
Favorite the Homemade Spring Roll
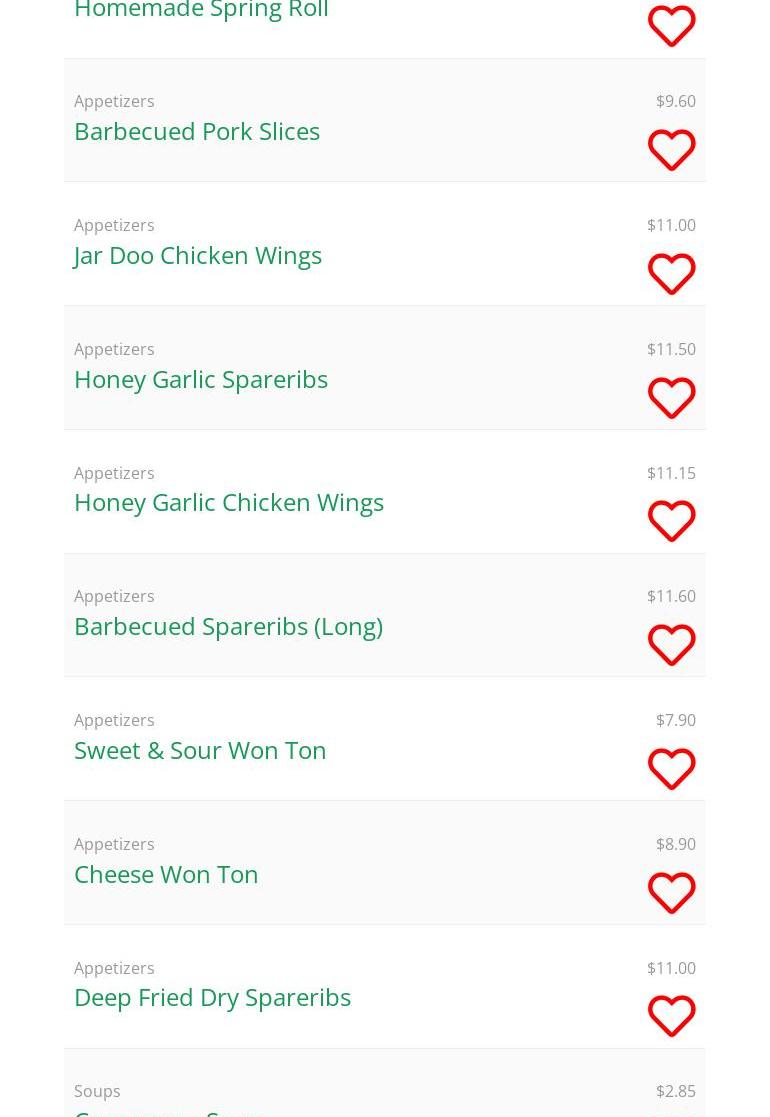pyautogui.click(x=671, y=26)
